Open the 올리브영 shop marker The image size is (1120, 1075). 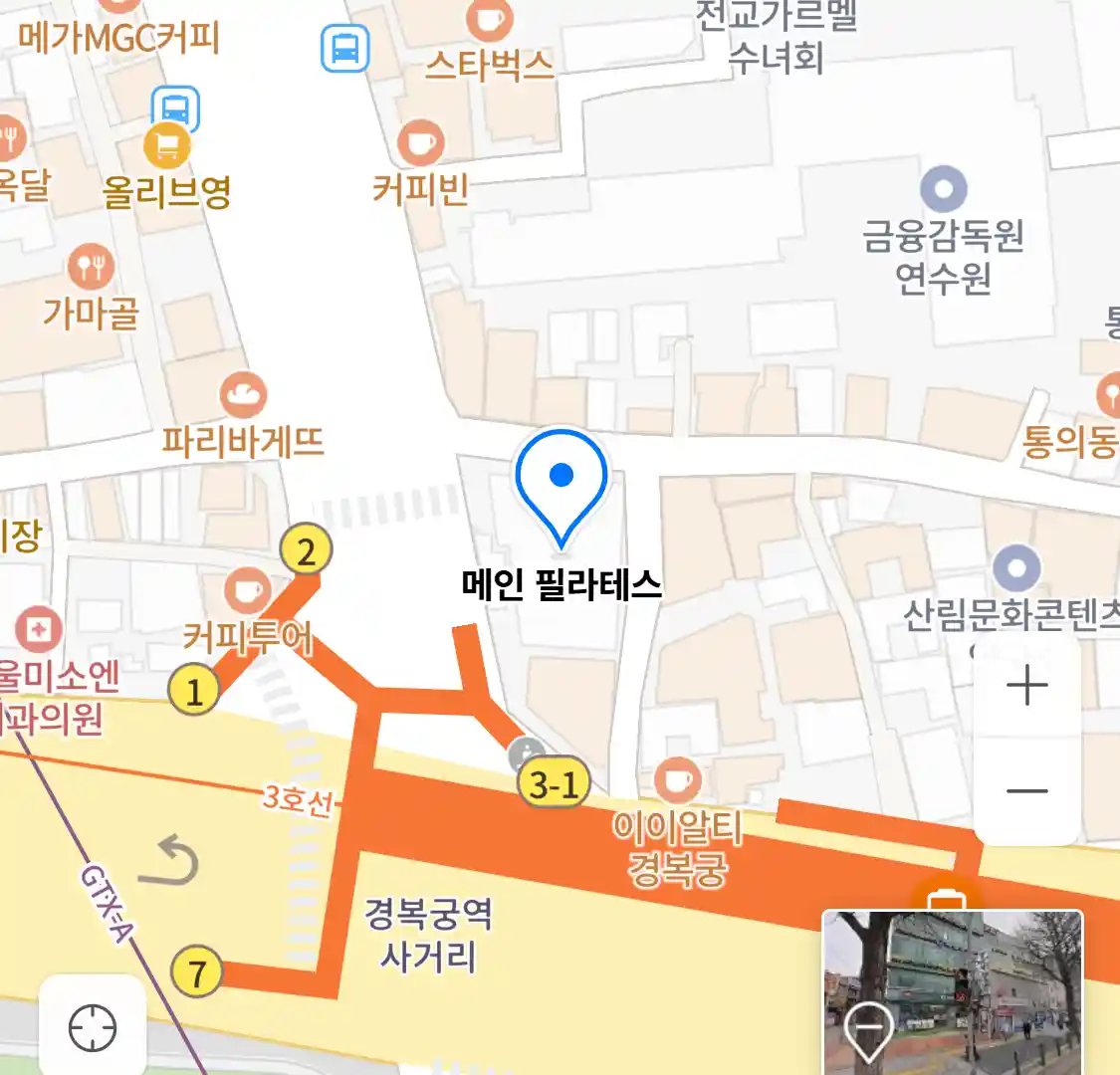(x=167, y=146)
